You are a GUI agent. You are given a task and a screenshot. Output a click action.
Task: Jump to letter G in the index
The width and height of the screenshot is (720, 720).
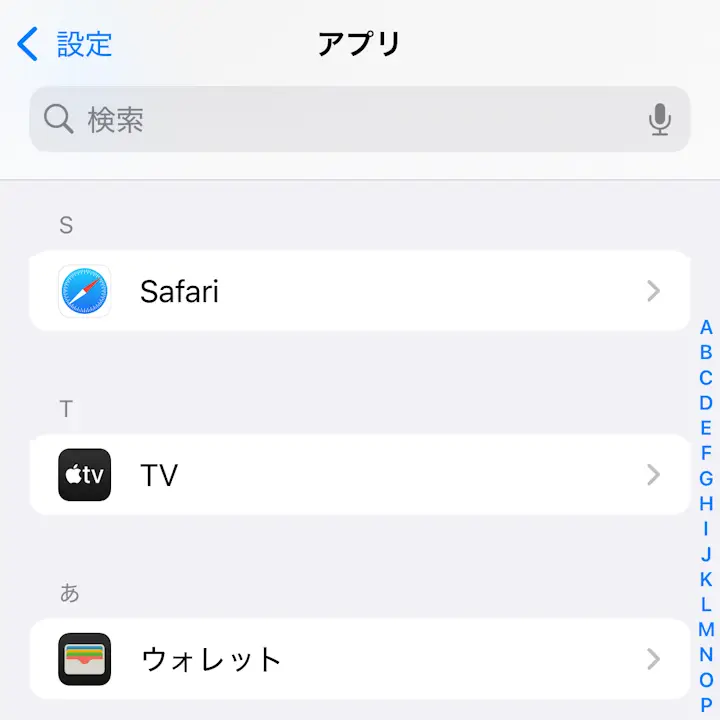[x=706, y=479]
